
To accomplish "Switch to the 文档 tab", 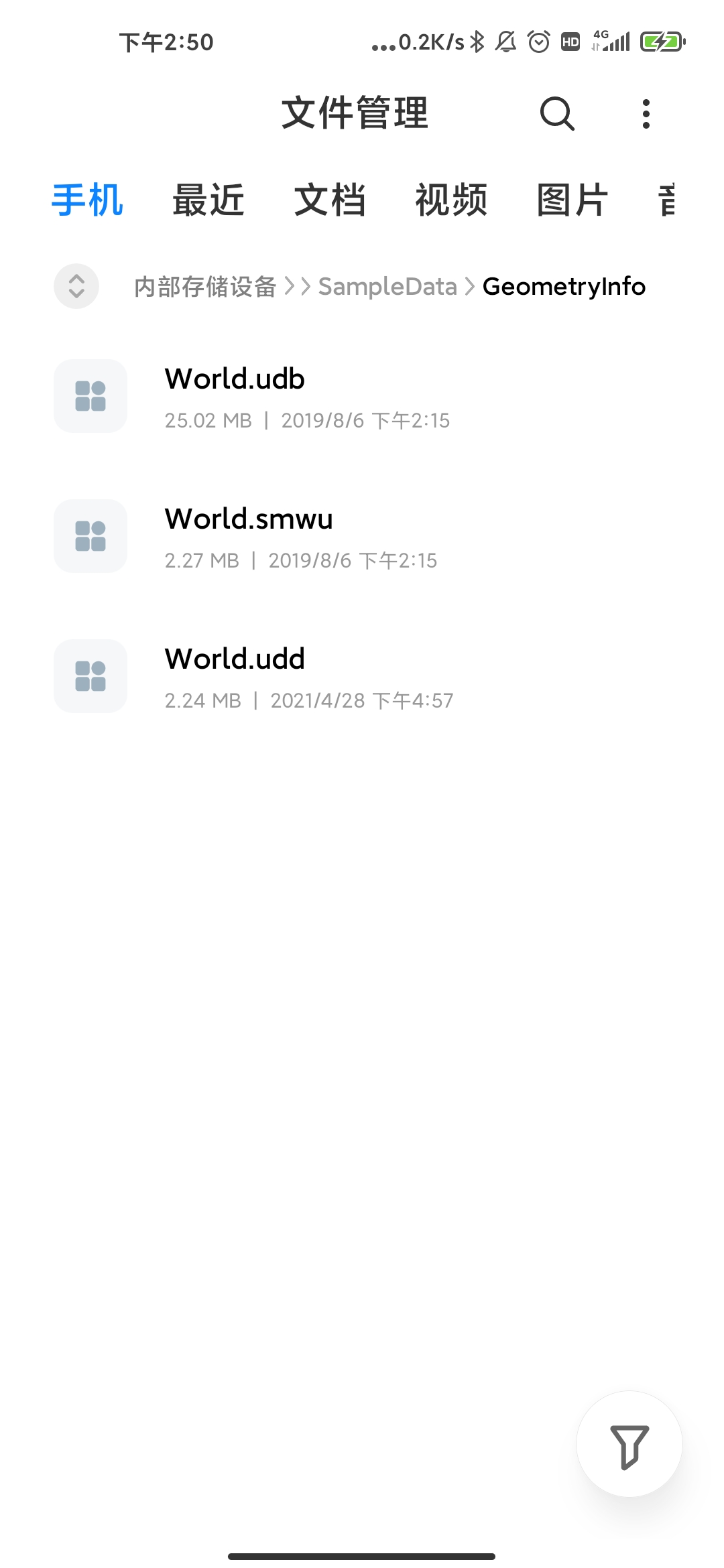I will tap(330, 200).
